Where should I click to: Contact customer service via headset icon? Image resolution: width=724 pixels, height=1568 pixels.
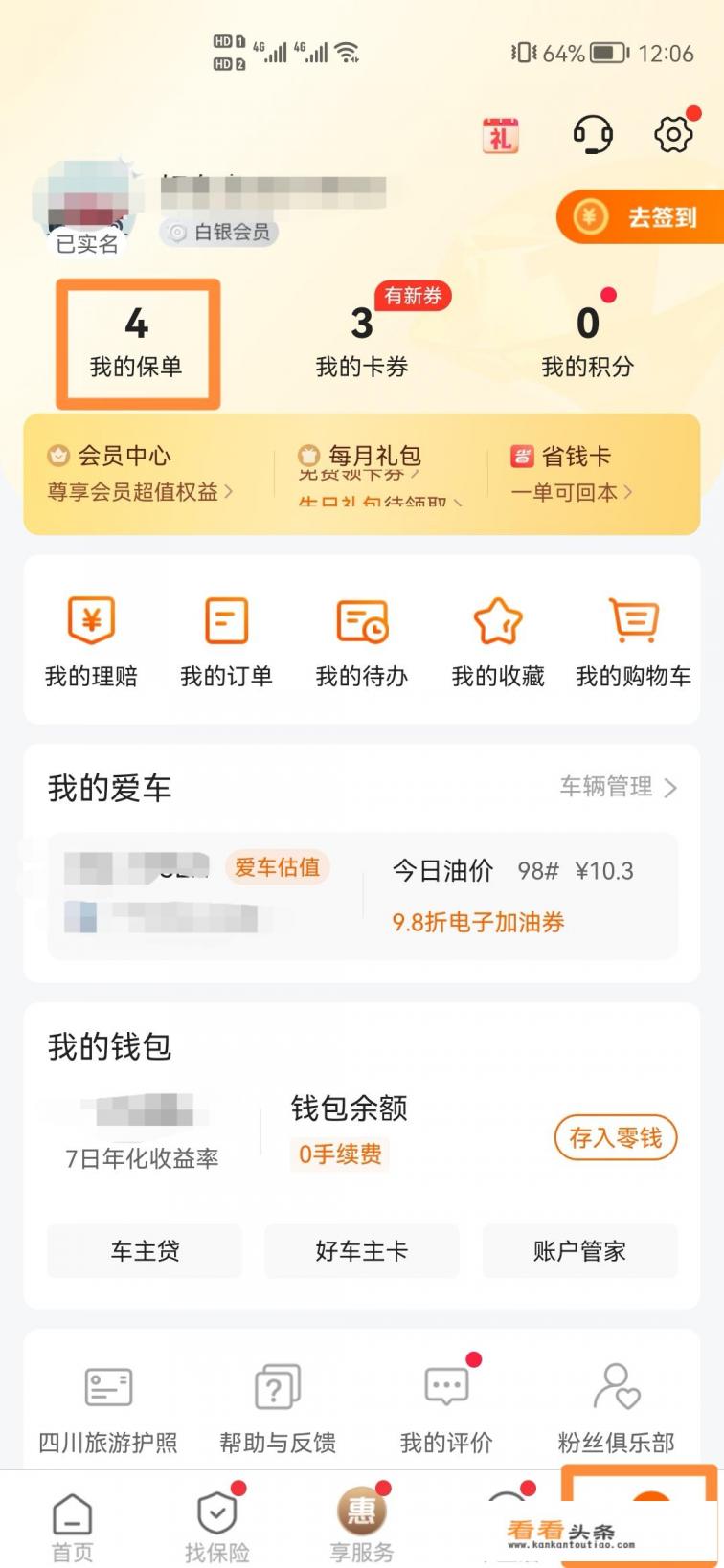pyautogui.click(x=592, y=135)
